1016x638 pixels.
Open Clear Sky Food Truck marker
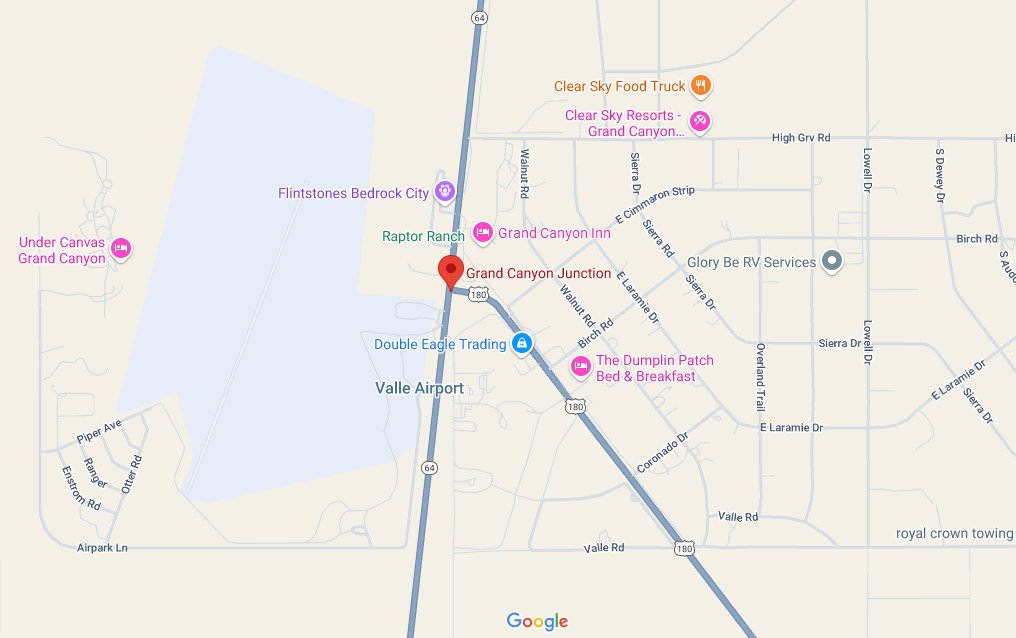[x=702, y=86]
